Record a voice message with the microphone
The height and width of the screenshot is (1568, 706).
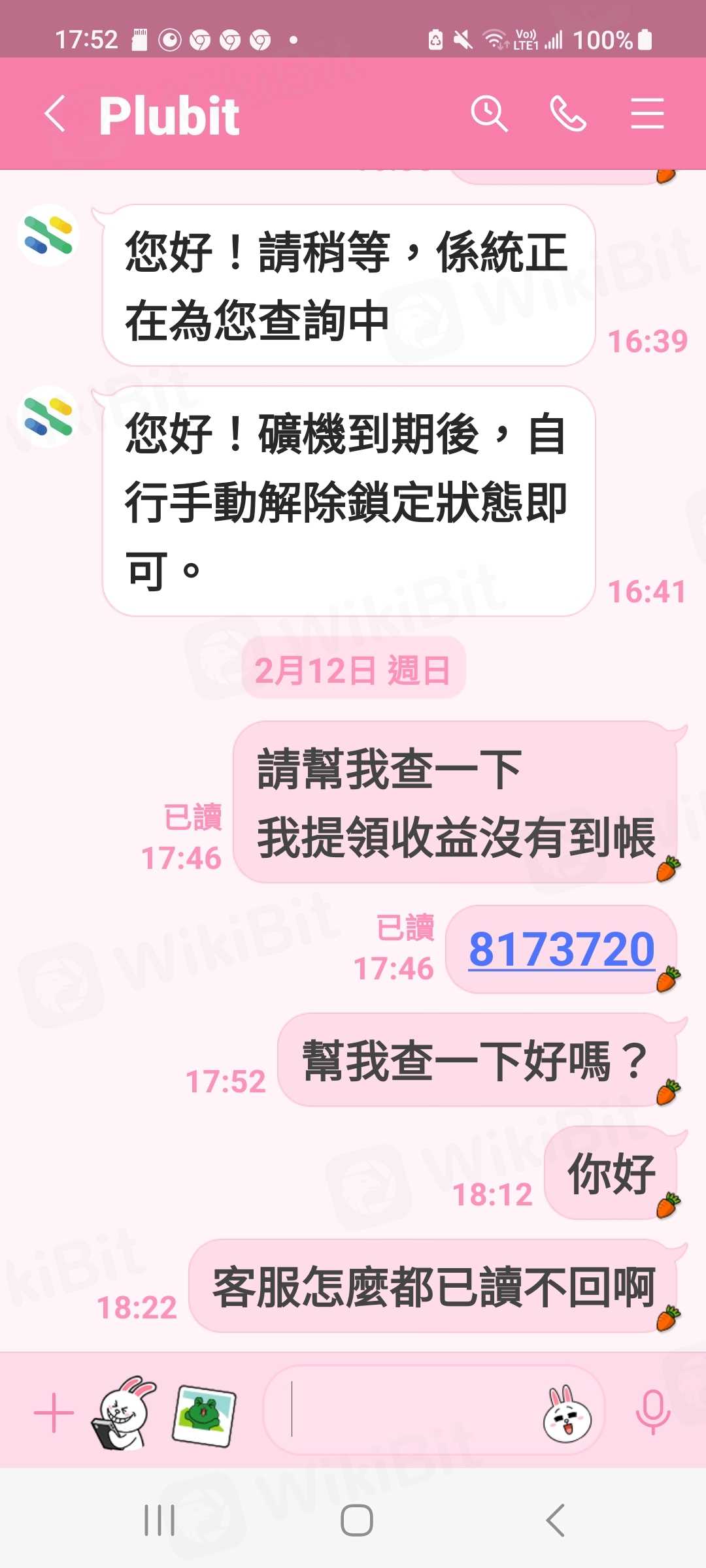pyautogui.click(x=652, y=1413)
